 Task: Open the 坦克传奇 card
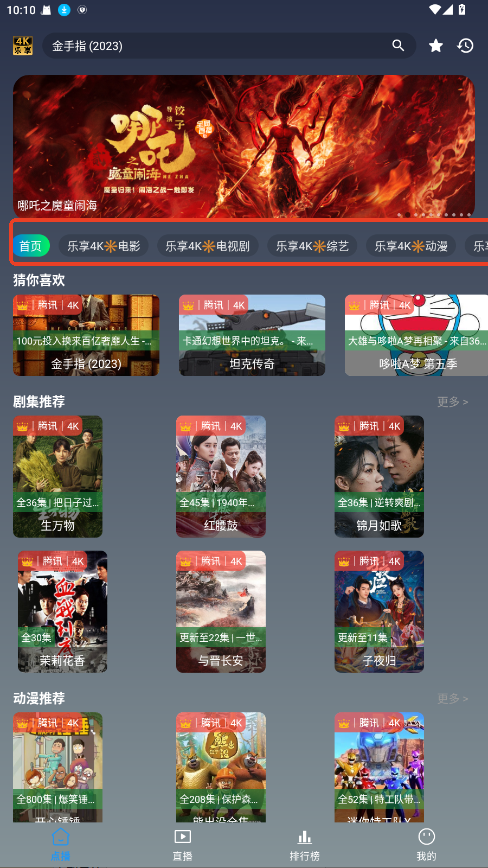pyautogui.click(x=252, y=335)
